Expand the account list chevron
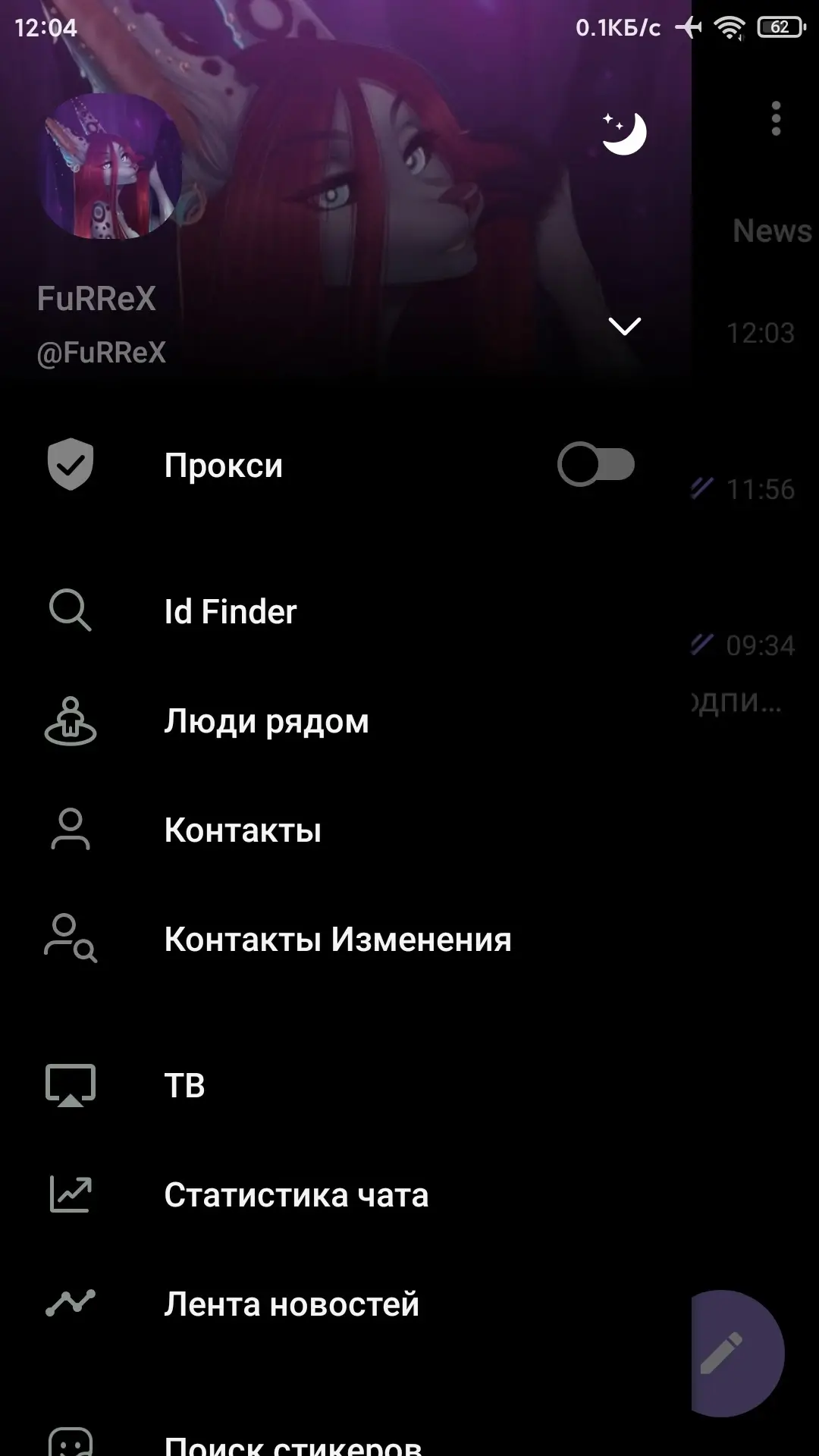The height and width of the screenshot is (1456, 819). 625,326
